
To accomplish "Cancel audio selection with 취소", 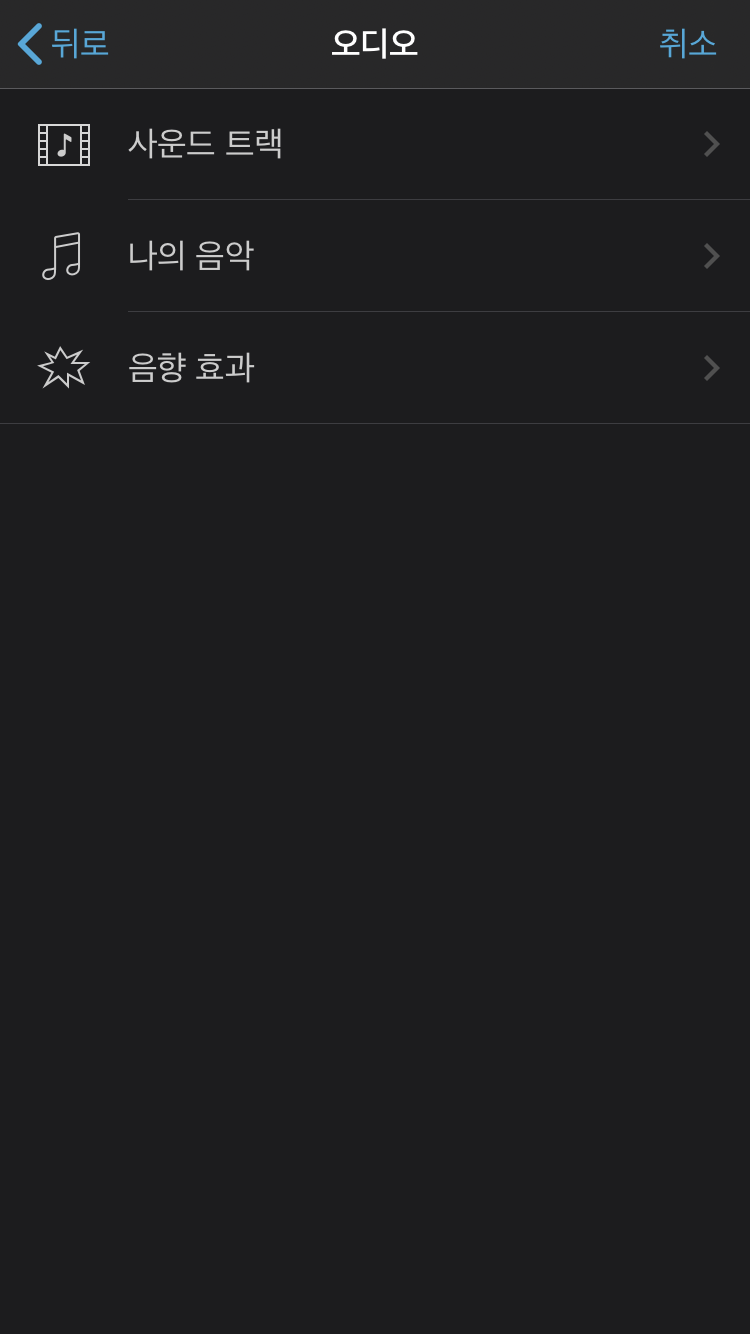I will coord(687,44).
